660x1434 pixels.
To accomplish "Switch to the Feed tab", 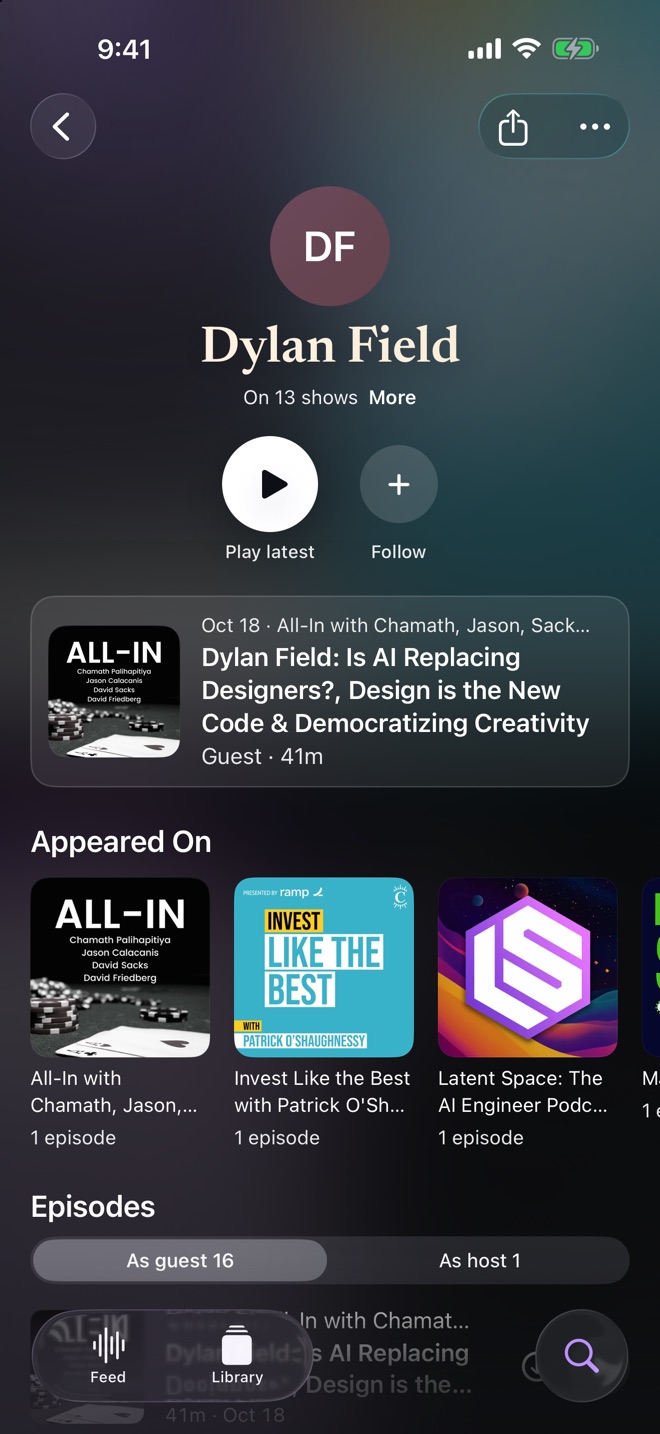I will click(108, 1356).
